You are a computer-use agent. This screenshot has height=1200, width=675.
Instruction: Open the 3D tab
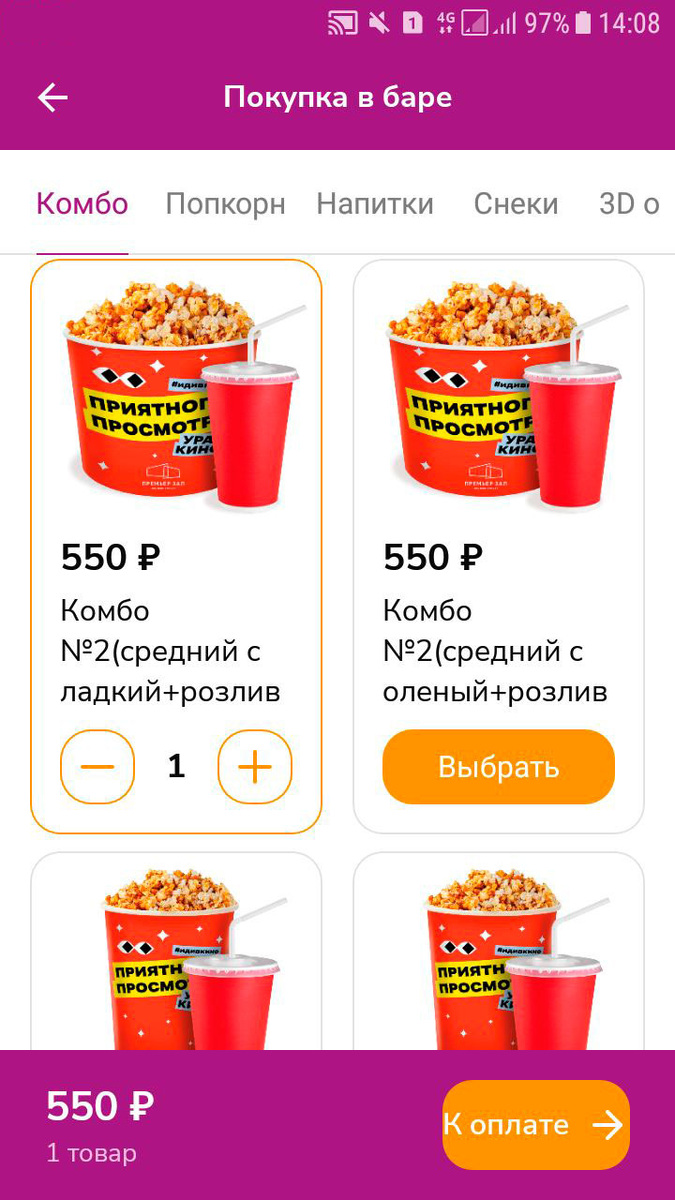(628, 204)
